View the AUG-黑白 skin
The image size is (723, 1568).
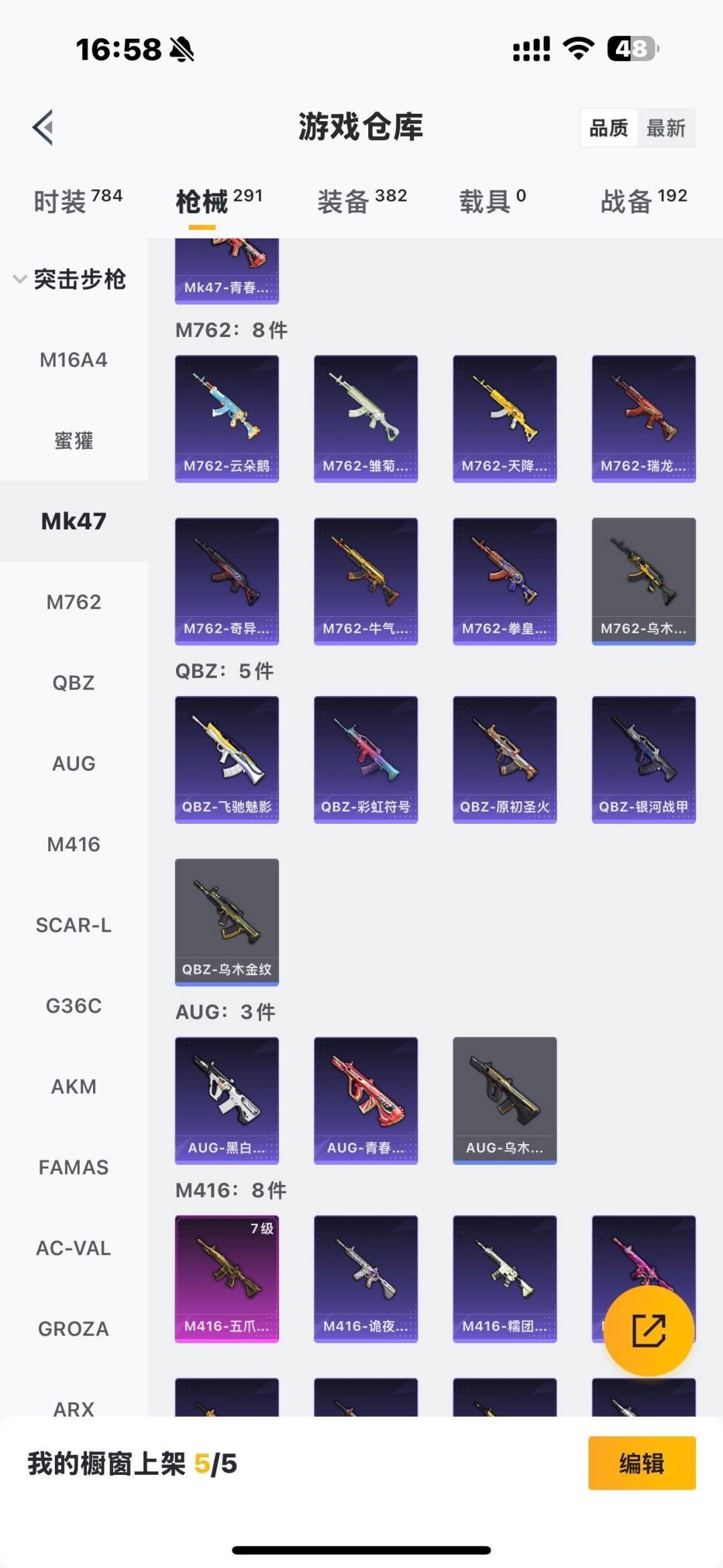click(x=227, y=1100)
